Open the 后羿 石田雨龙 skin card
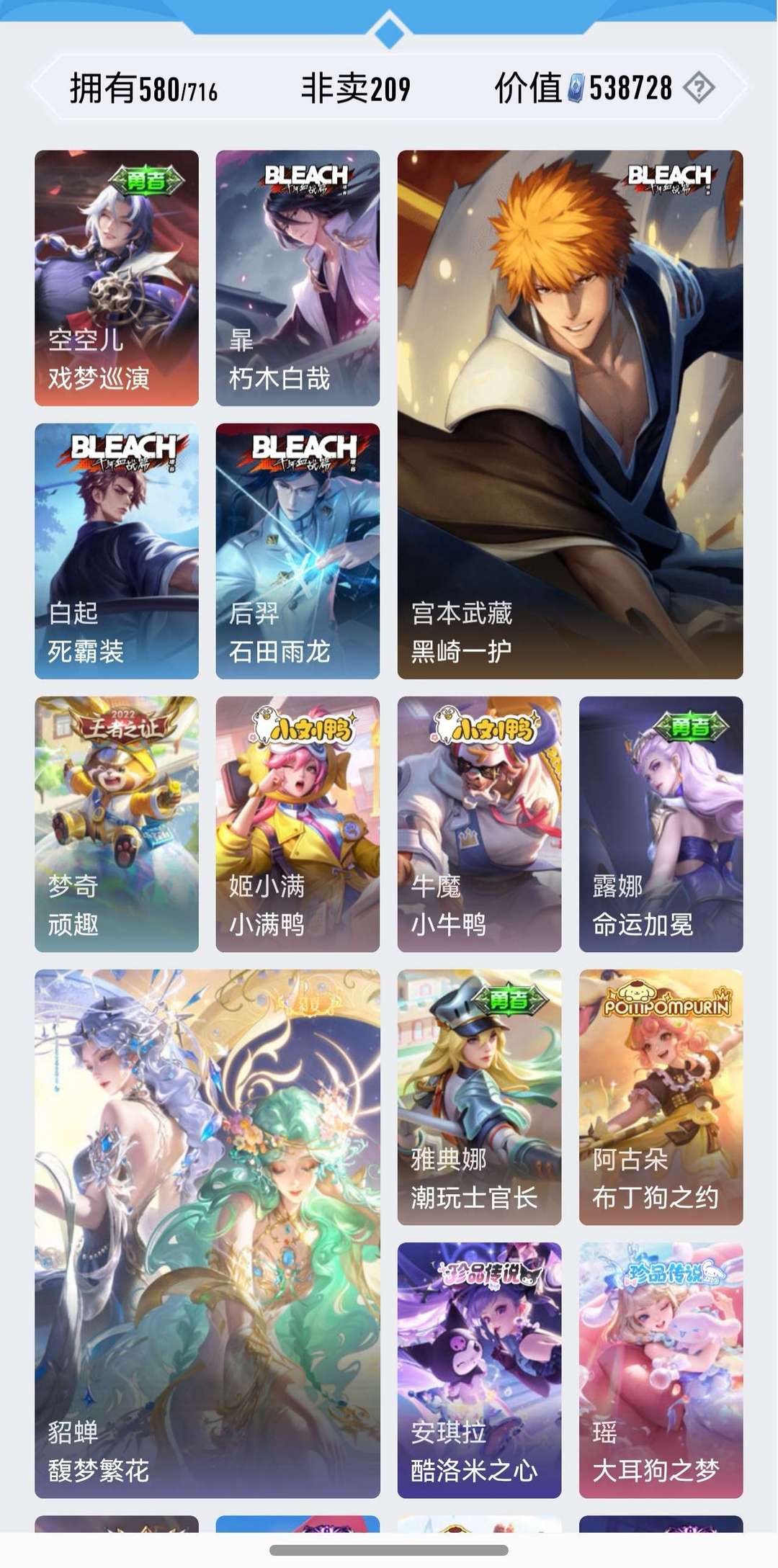 click(x=298, y=551)
